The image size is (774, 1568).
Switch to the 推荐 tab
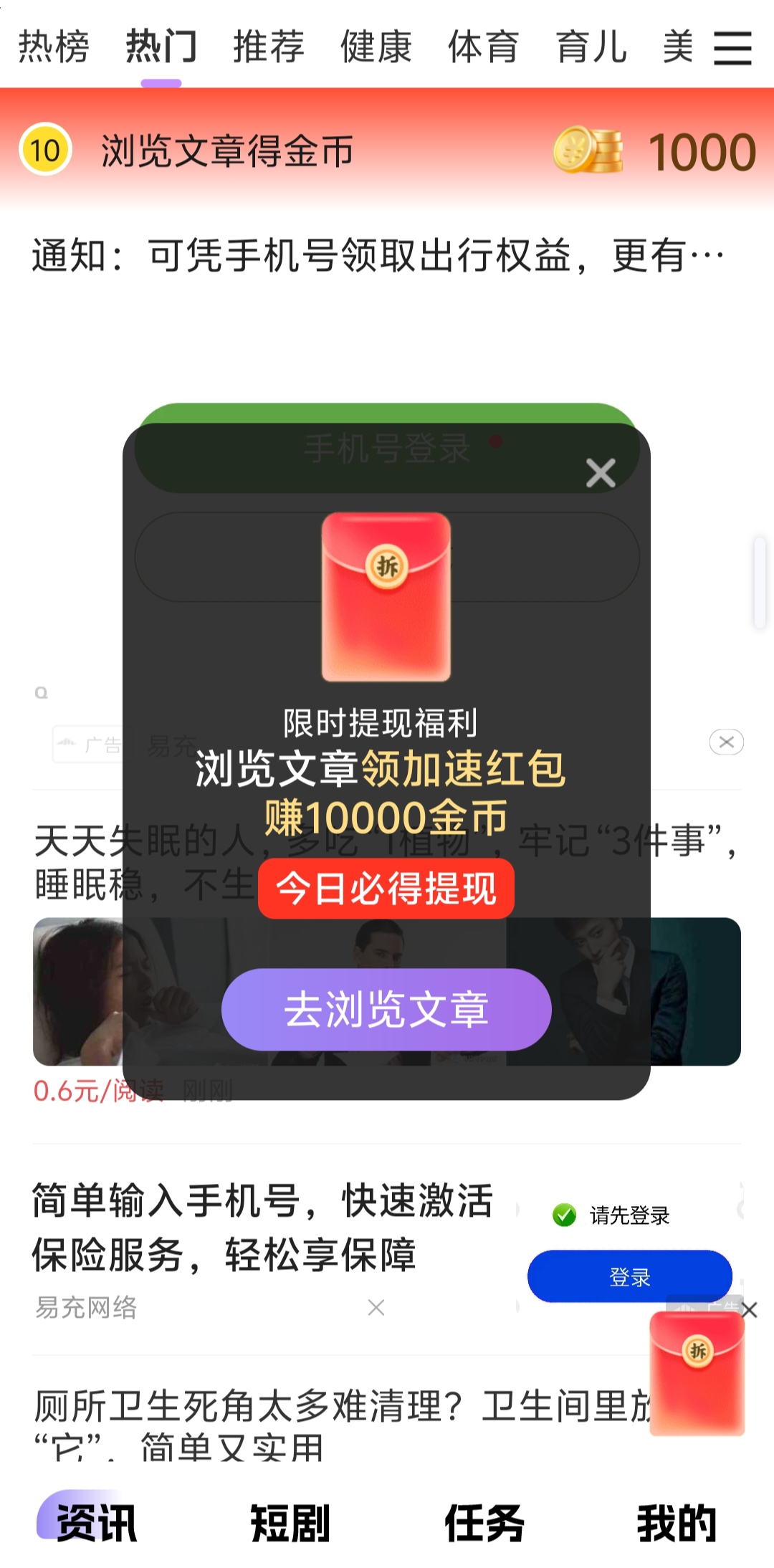tap(269, 47)
